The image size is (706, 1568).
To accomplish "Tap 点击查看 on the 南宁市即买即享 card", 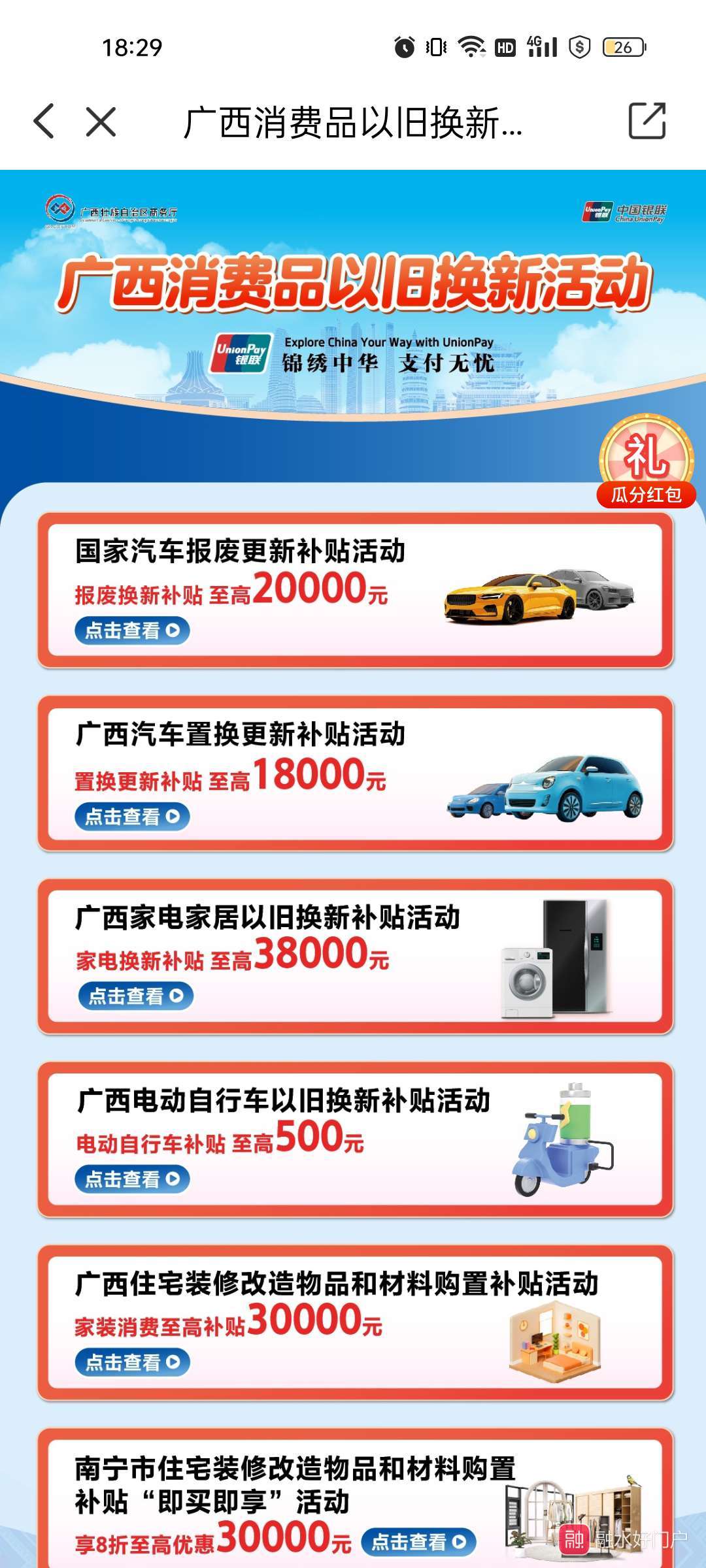I will 418,1543.
